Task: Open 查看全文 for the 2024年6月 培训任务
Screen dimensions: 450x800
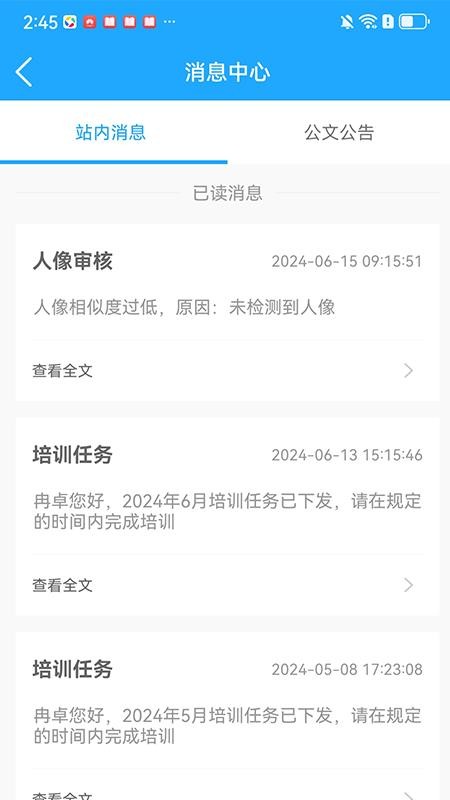Action: (228, 585)
